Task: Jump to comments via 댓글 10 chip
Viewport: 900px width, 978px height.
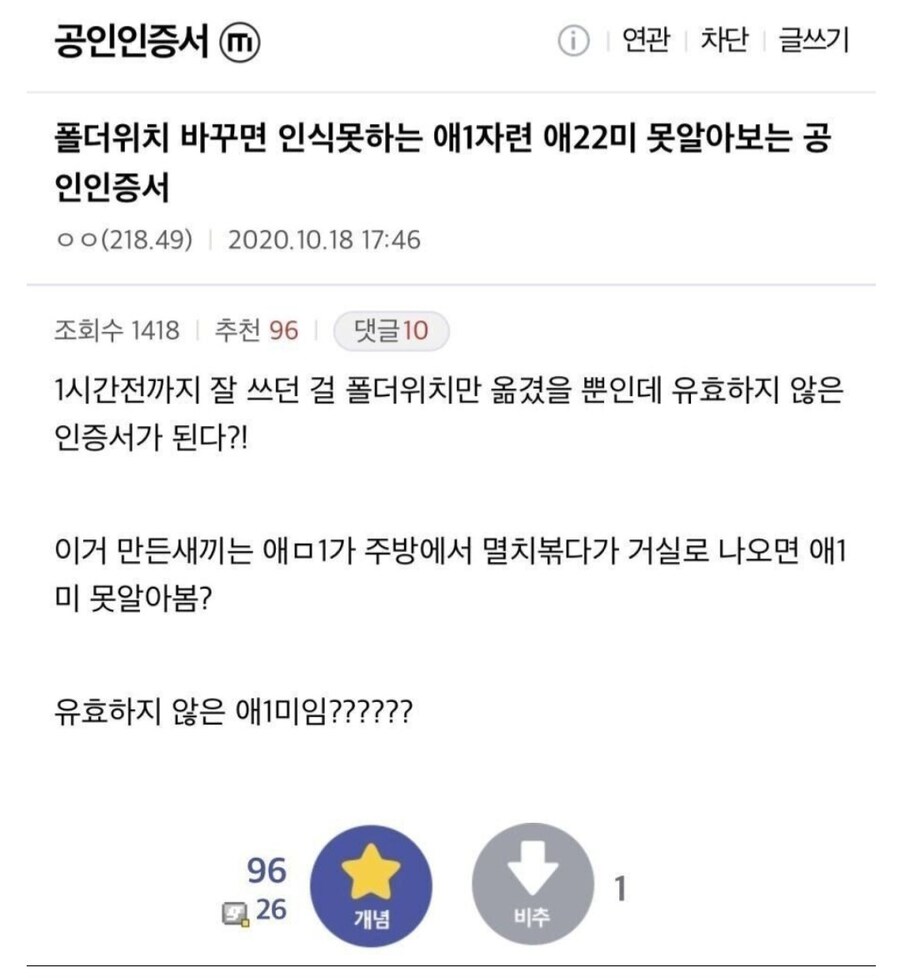Action: pyautogui.click(x=391, y=330)
